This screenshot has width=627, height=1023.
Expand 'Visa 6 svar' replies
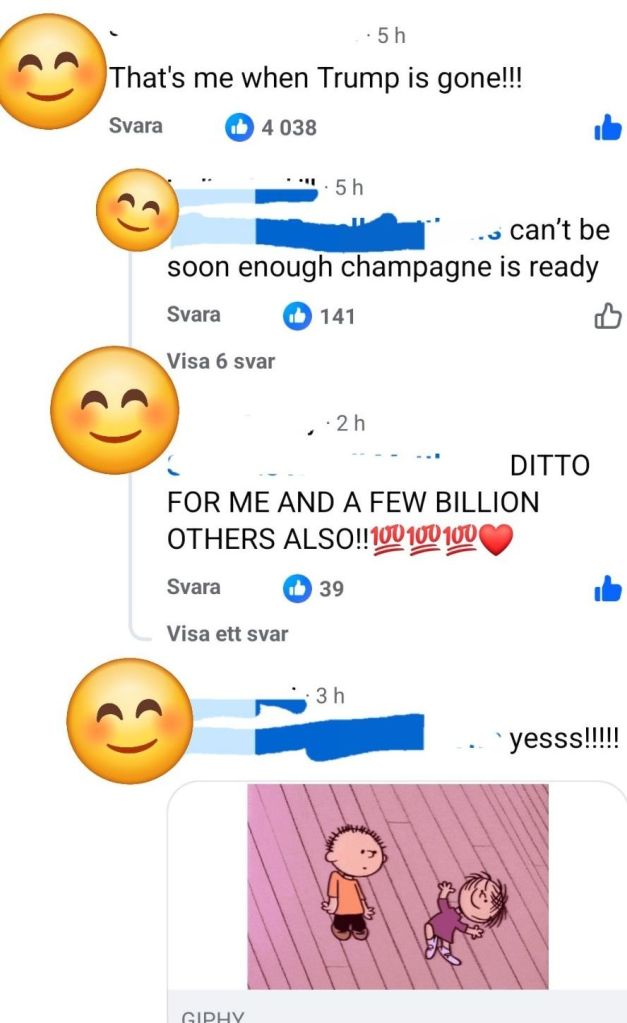220,362
